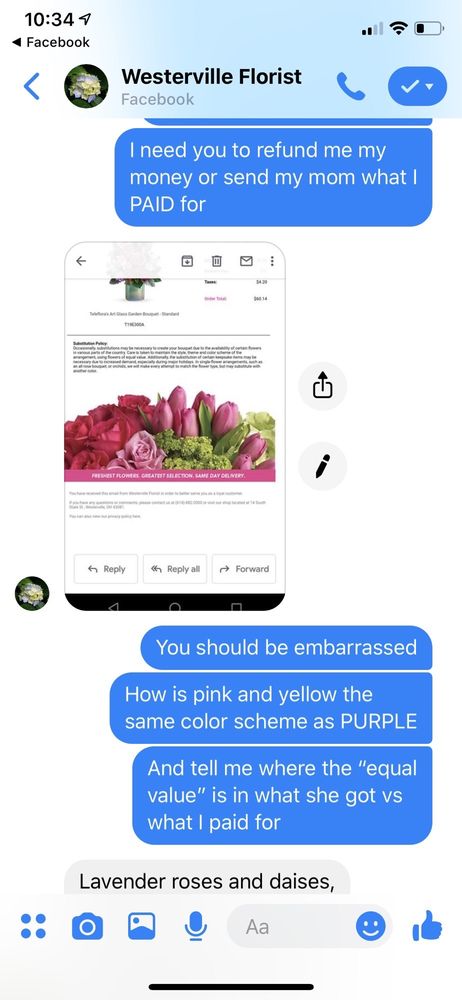Image resolution: width=462 pixels, height=1000 pixels.
Task: Send a thumbs-up like
Action: (428, 925)
